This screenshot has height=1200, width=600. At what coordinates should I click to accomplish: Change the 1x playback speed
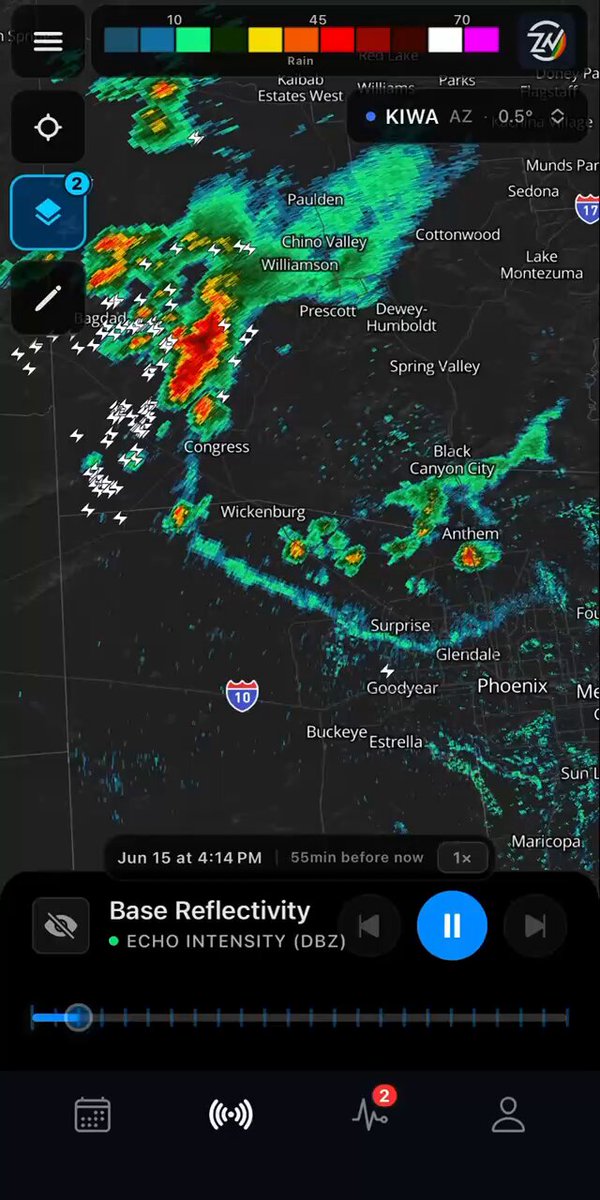pyautogui.click(x=462, y=858)
